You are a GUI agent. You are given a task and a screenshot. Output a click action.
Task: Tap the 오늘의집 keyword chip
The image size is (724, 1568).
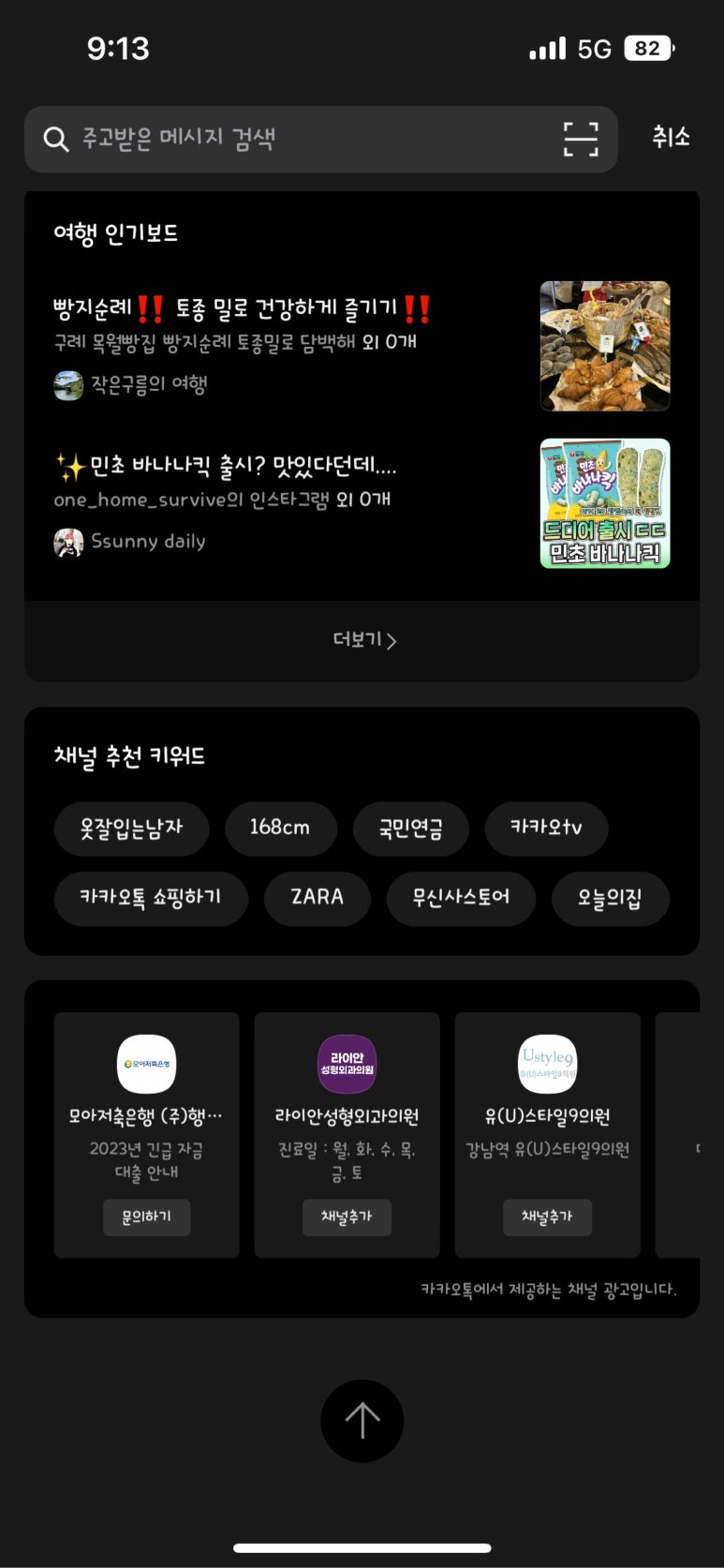click(x=610, y=897)
